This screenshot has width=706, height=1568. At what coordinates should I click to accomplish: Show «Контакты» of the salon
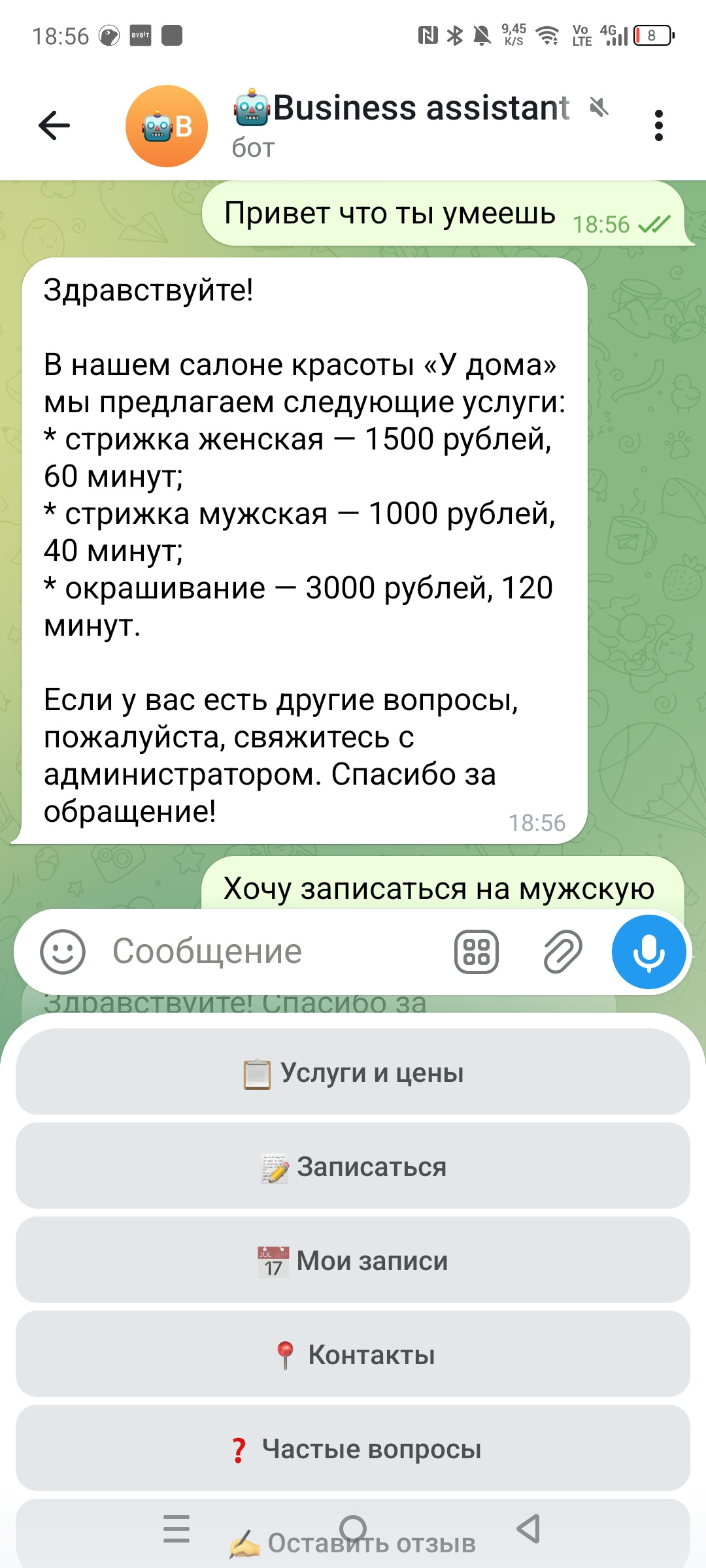coord(353,1354)
